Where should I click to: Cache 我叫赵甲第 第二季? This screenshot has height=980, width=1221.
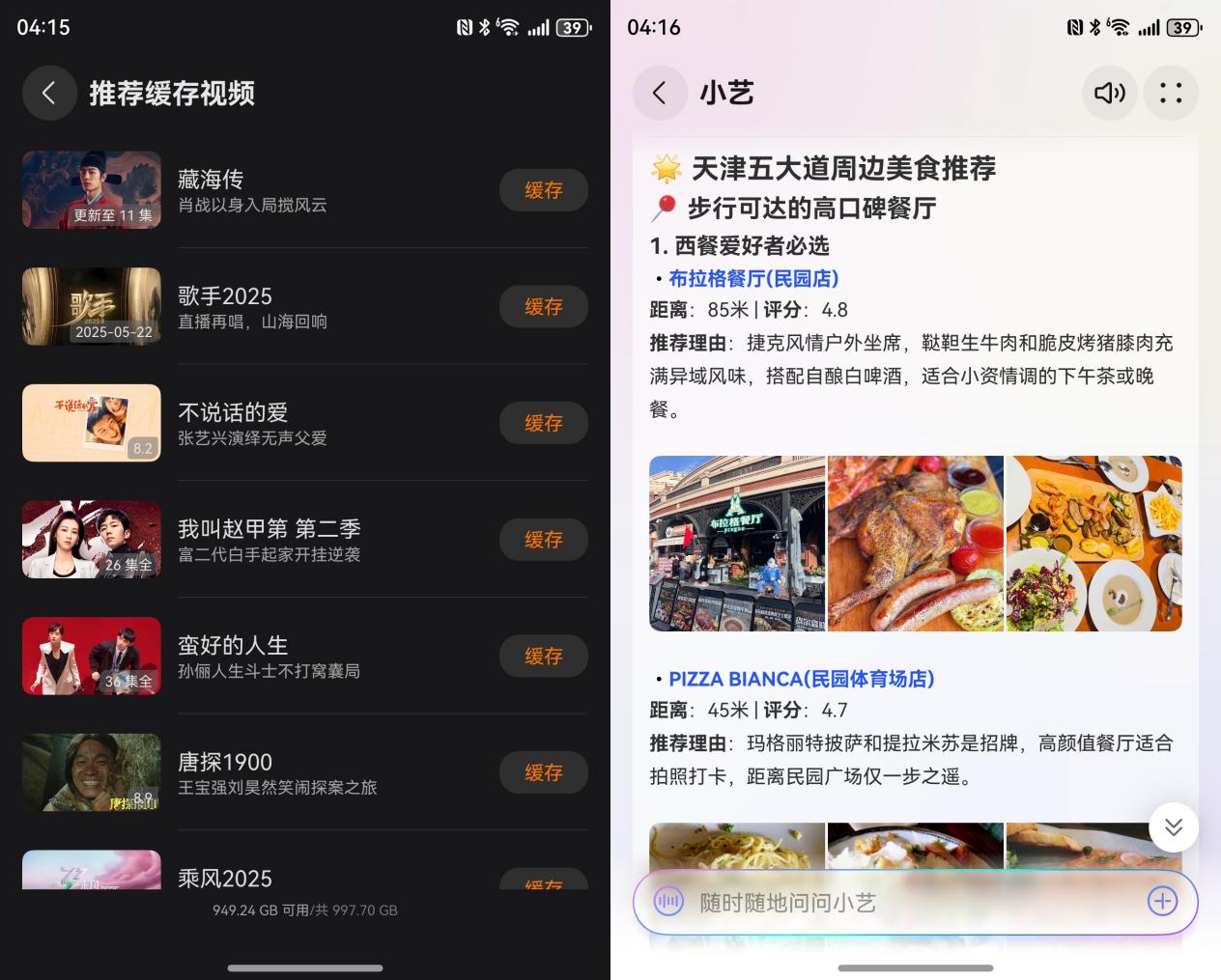click(543, 540)
